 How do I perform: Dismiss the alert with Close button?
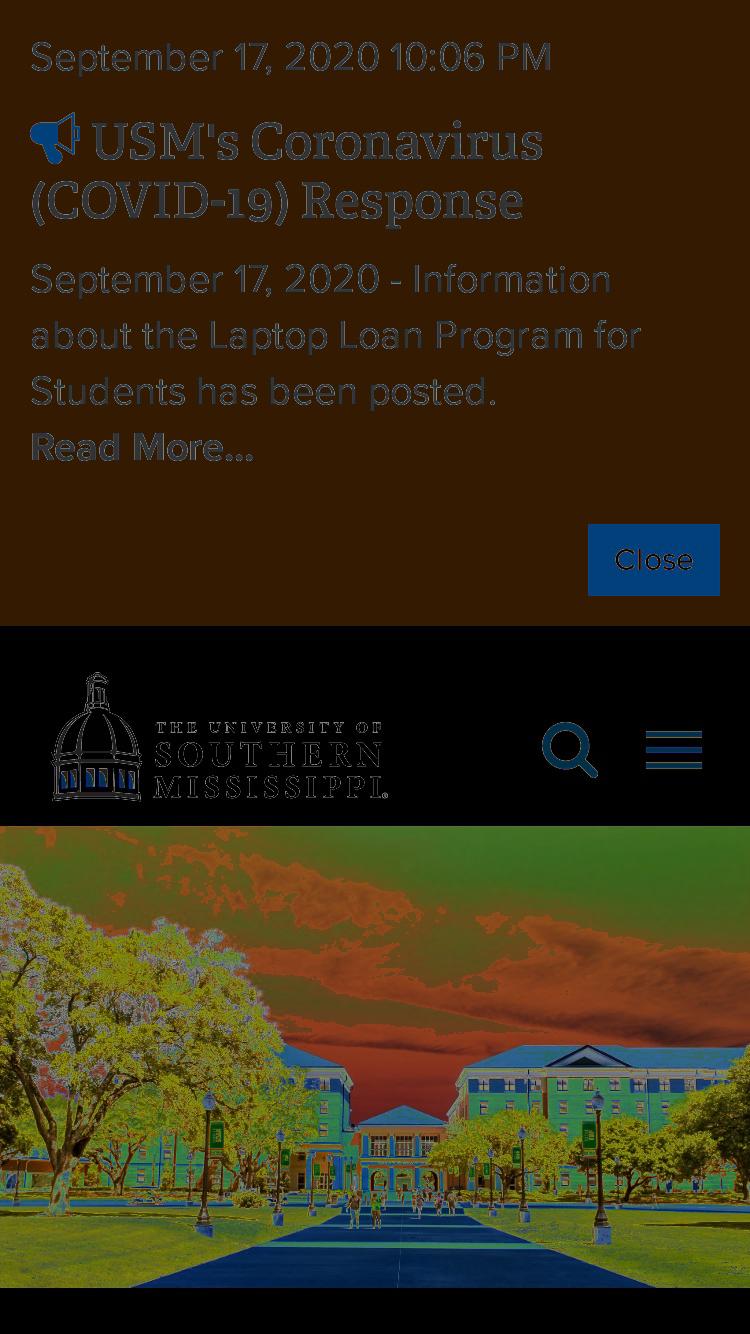coord(653,560)
